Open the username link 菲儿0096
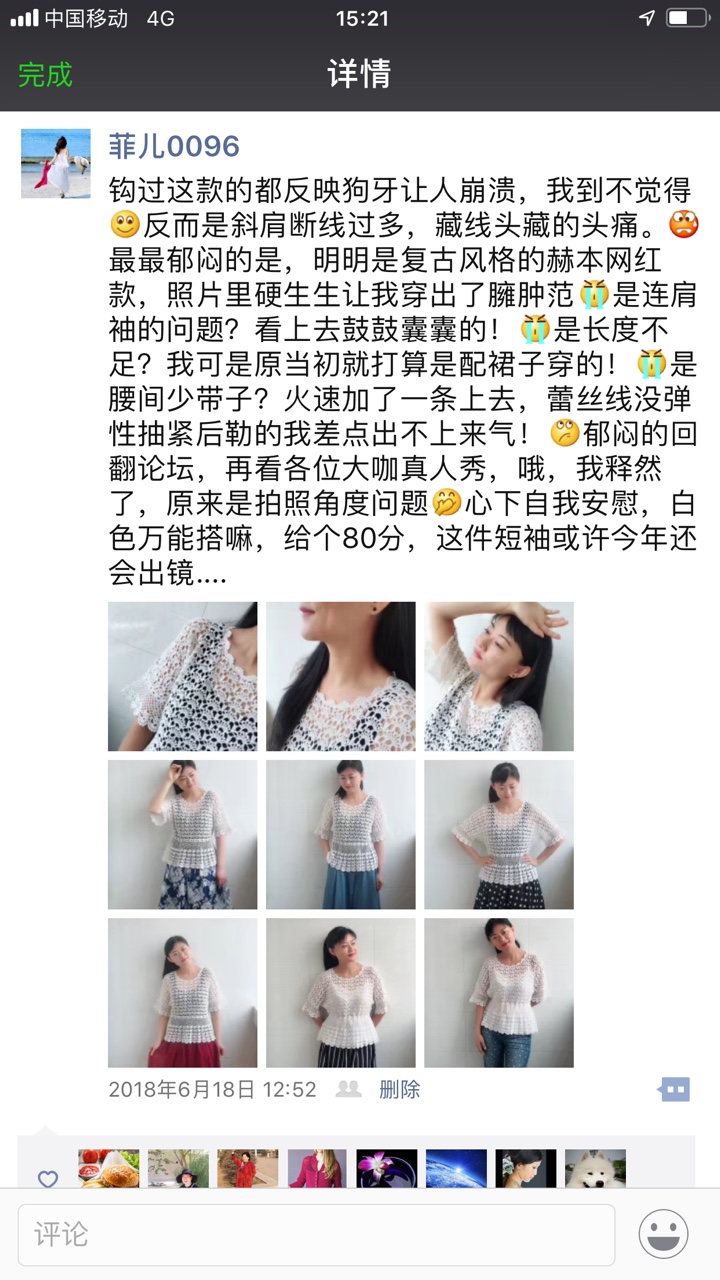 coord(174,146)
